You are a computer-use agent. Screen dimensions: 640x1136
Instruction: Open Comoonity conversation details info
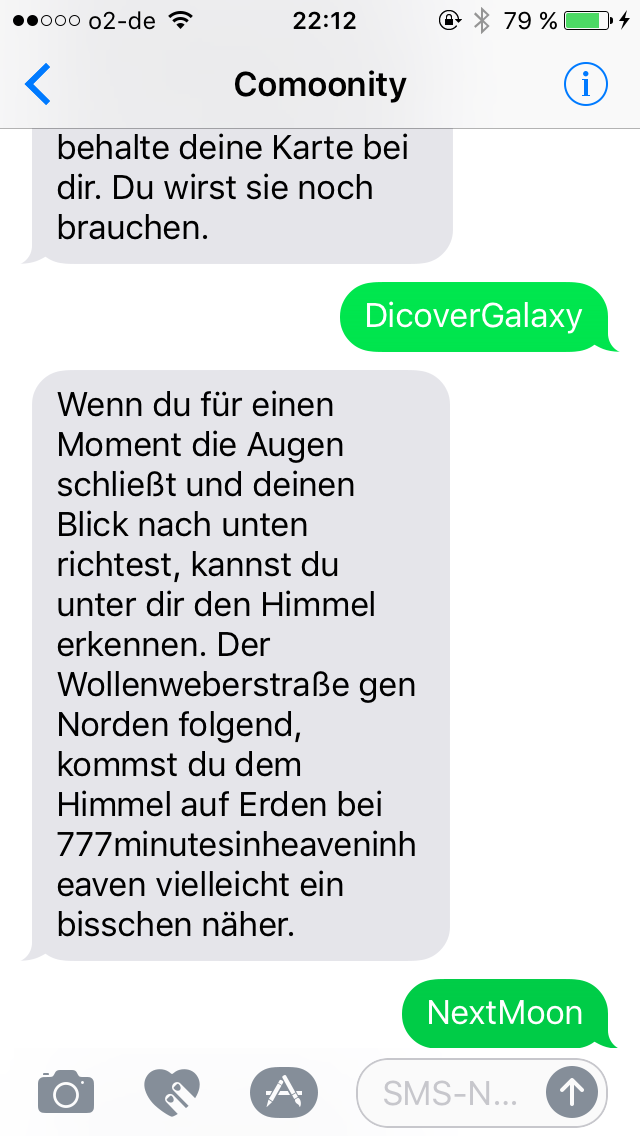tap(585, 85)
